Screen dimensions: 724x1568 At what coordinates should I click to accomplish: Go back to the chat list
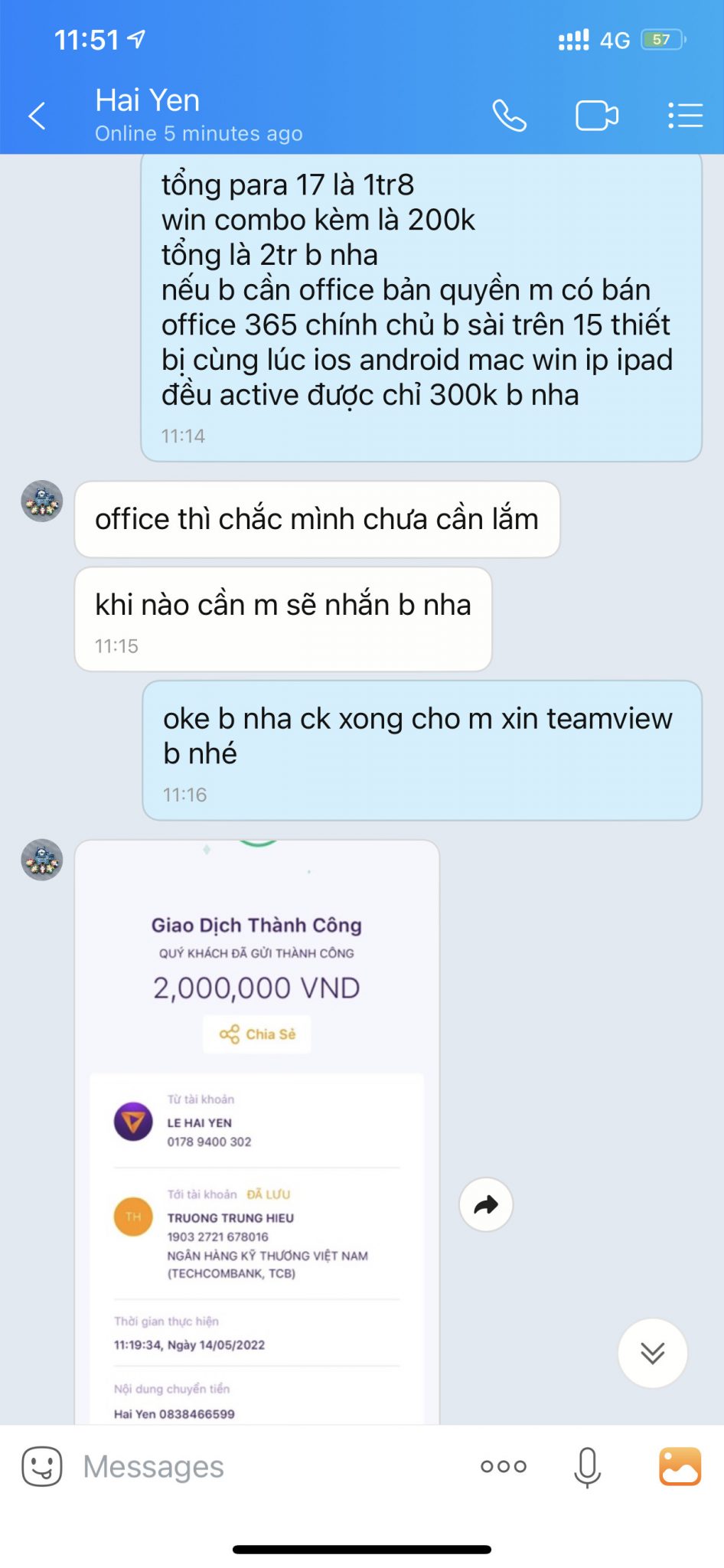click(x=37, y=116)
